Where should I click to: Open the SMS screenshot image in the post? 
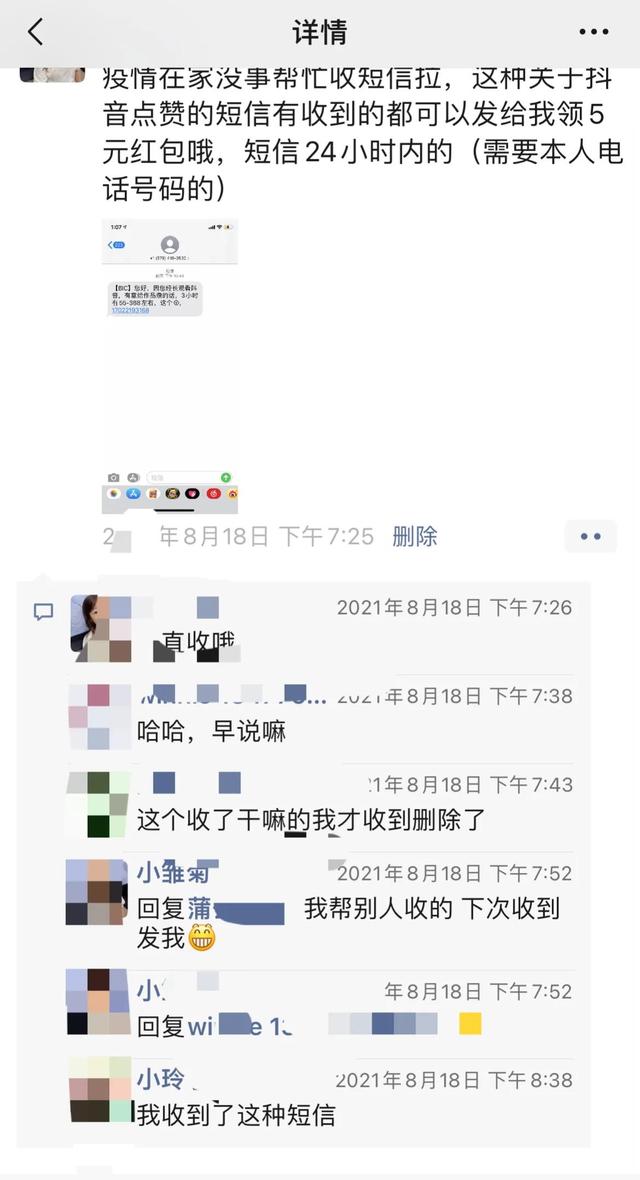170,365
